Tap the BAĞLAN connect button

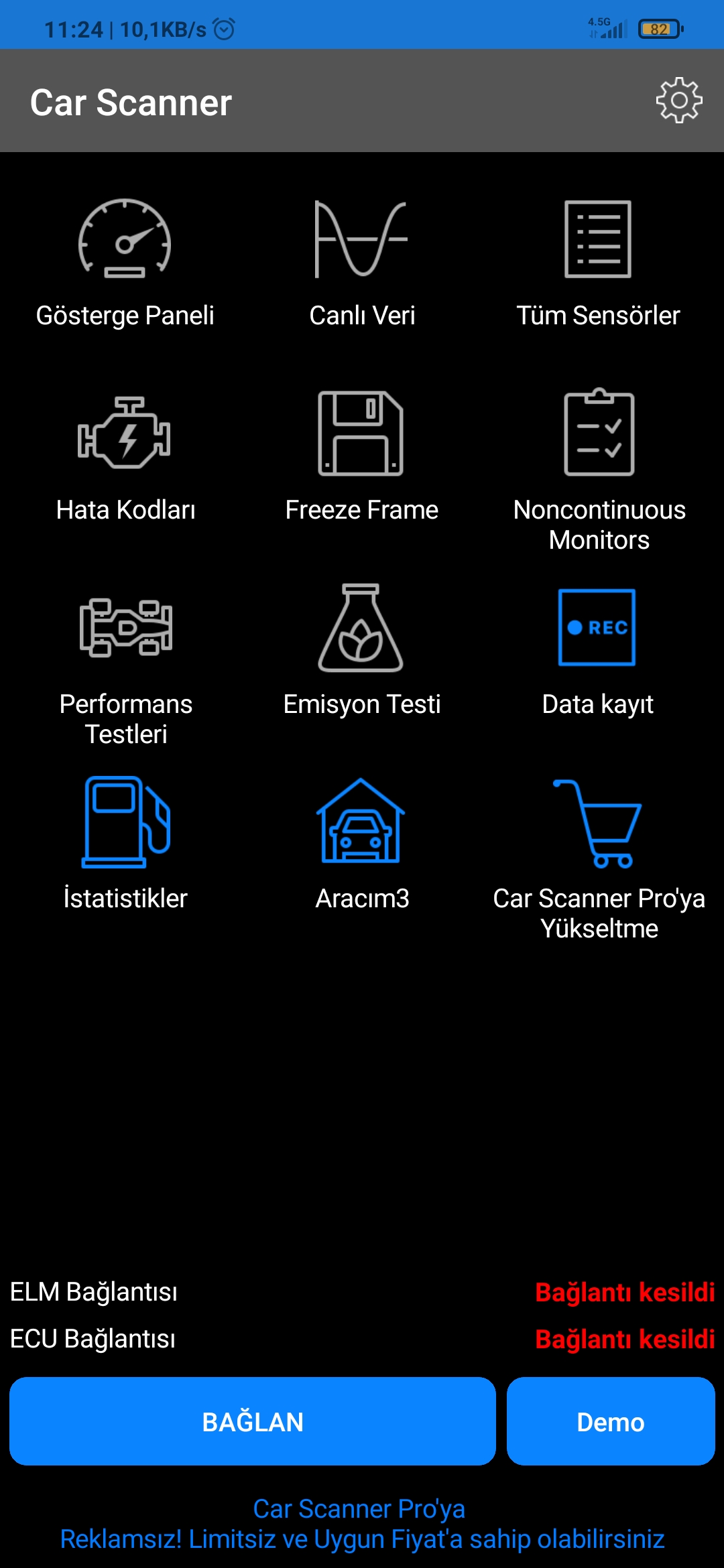(x=253, y=1421)
